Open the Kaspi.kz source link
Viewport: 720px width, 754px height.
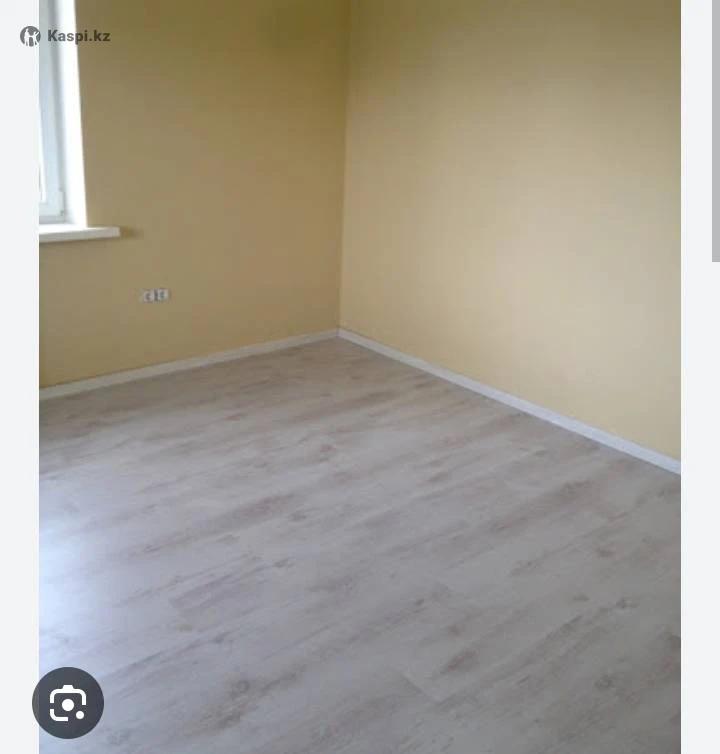point(66,36)
